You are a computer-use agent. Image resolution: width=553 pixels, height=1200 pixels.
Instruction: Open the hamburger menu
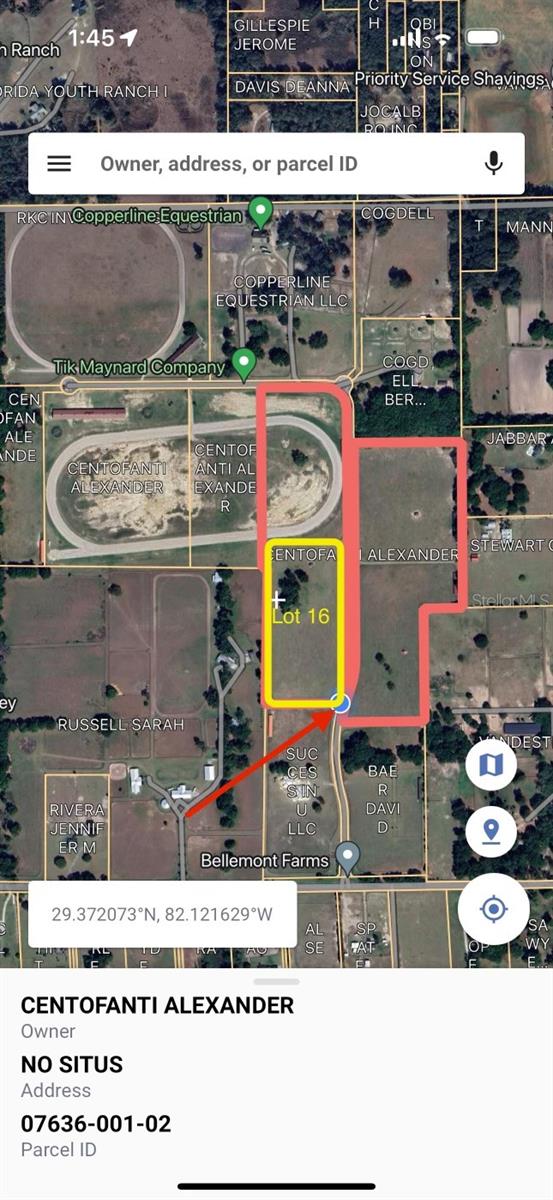click(x=59, y=163)
